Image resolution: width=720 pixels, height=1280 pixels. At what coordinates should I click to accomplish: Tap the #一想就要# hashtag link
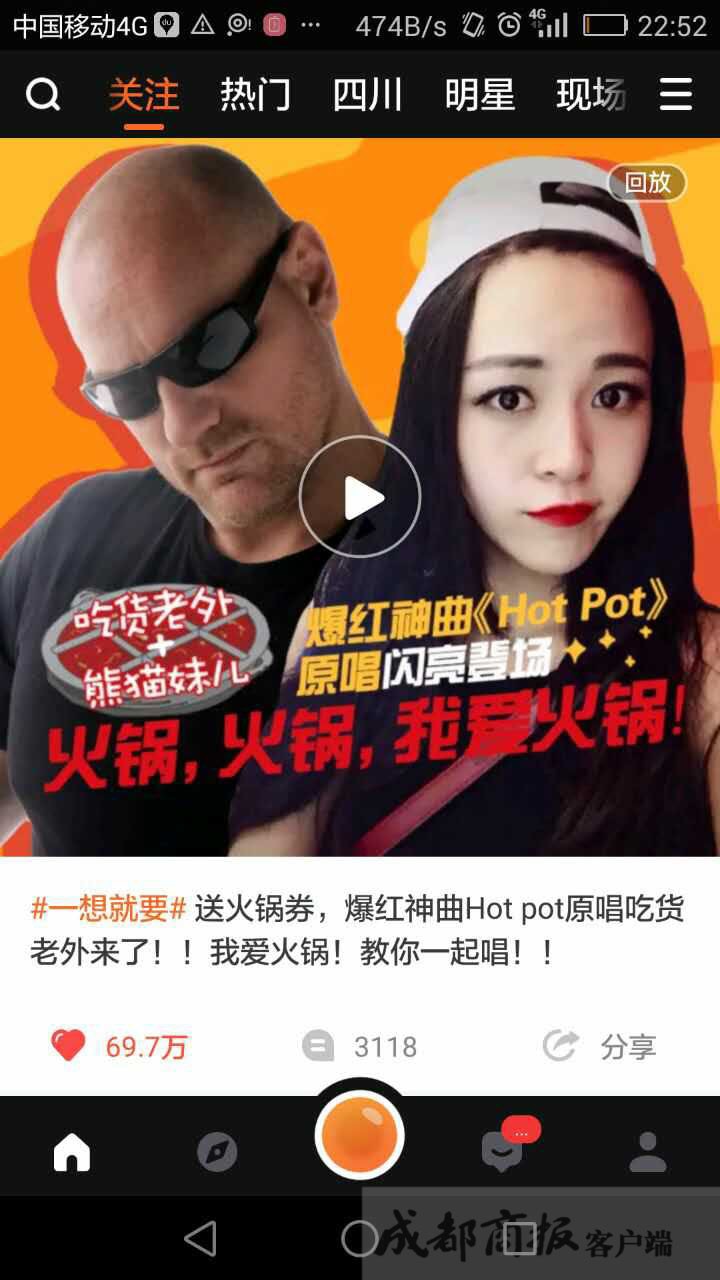pyautogui.click(x=108, y=909)
